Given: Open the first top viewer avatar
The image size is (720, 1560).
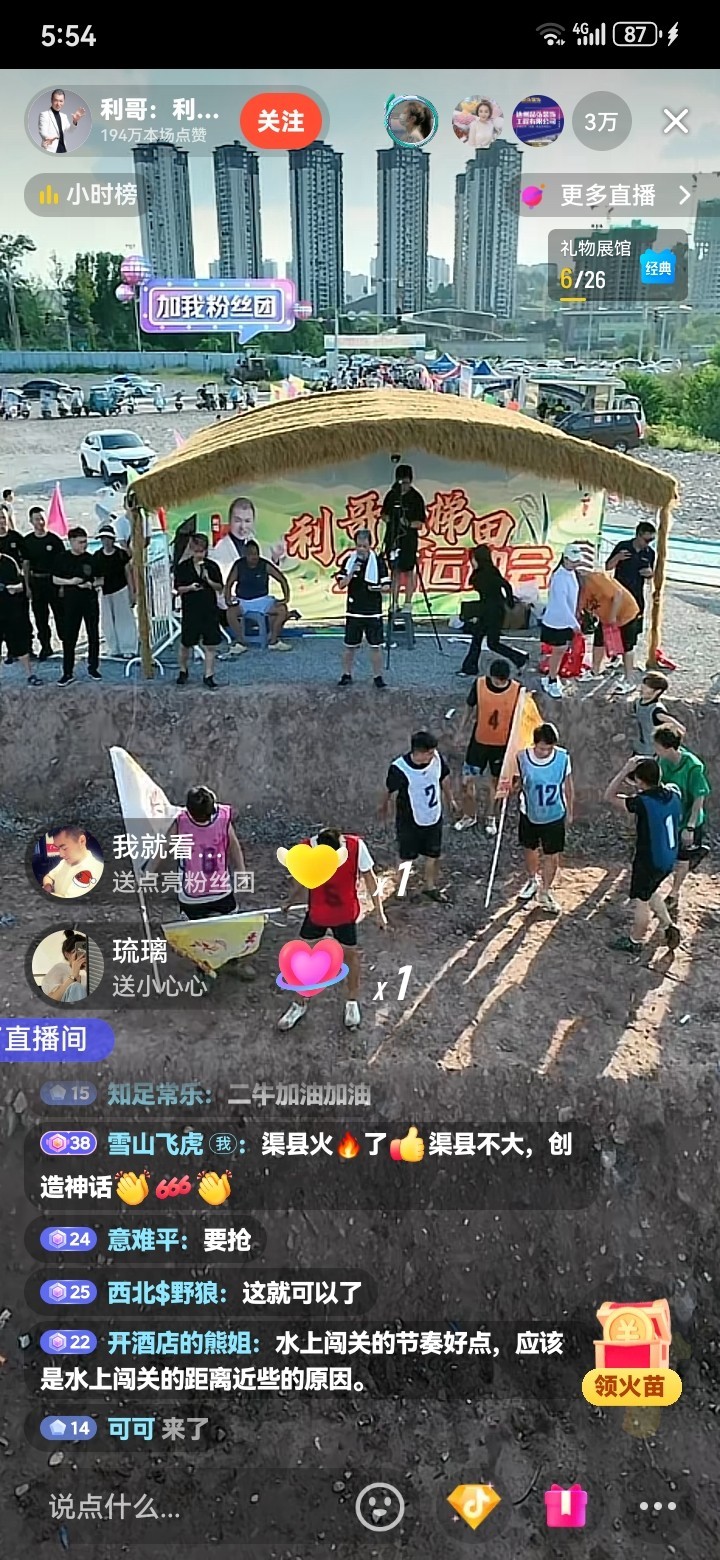Looking at the screenshot, I should click(x=410, y=121).
